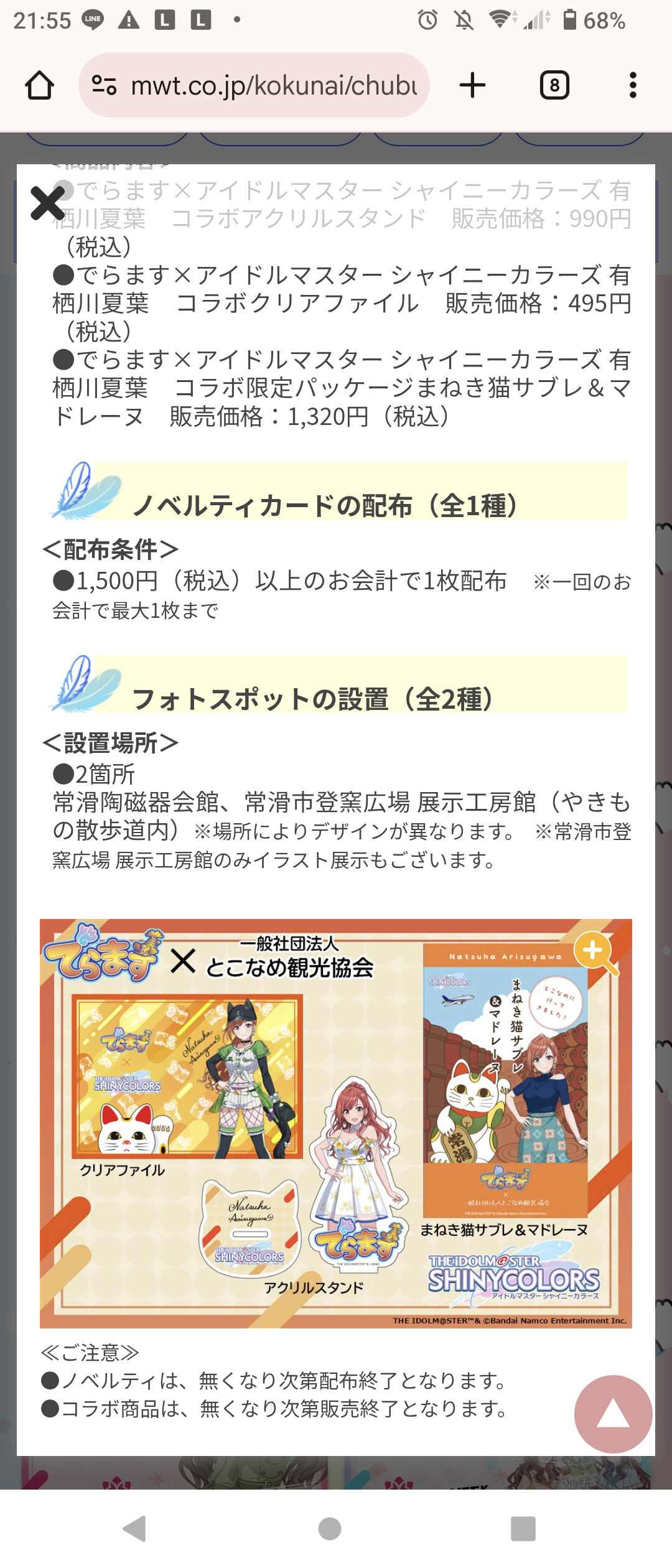Open the browser overflow menu
The height and width of the screenshot is (1568, 672).
pyautogui.click(x=633, y=85)
